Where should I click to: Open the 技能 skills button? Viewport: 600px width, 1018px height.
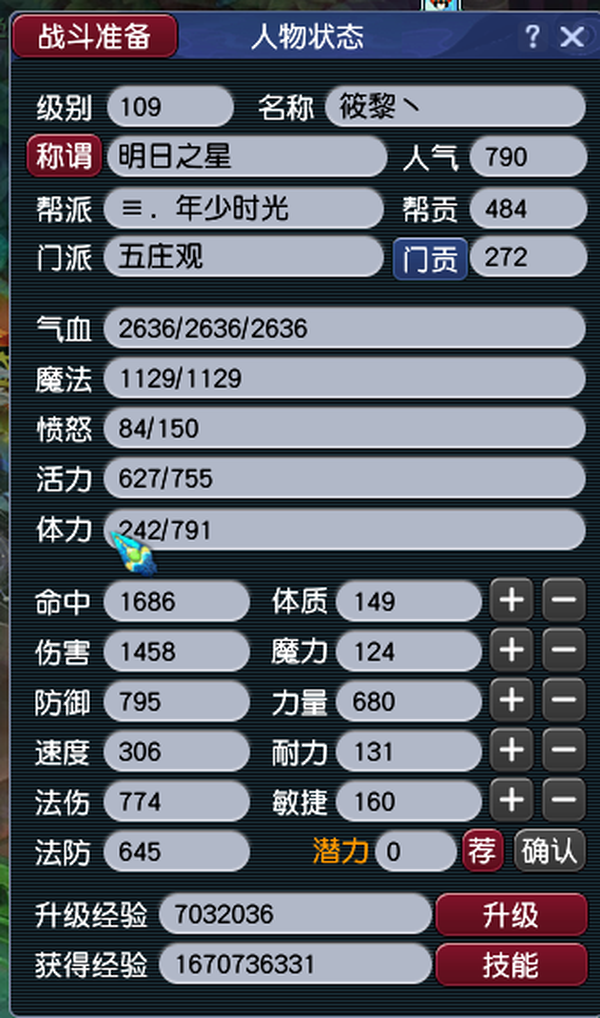coord(511,965)
